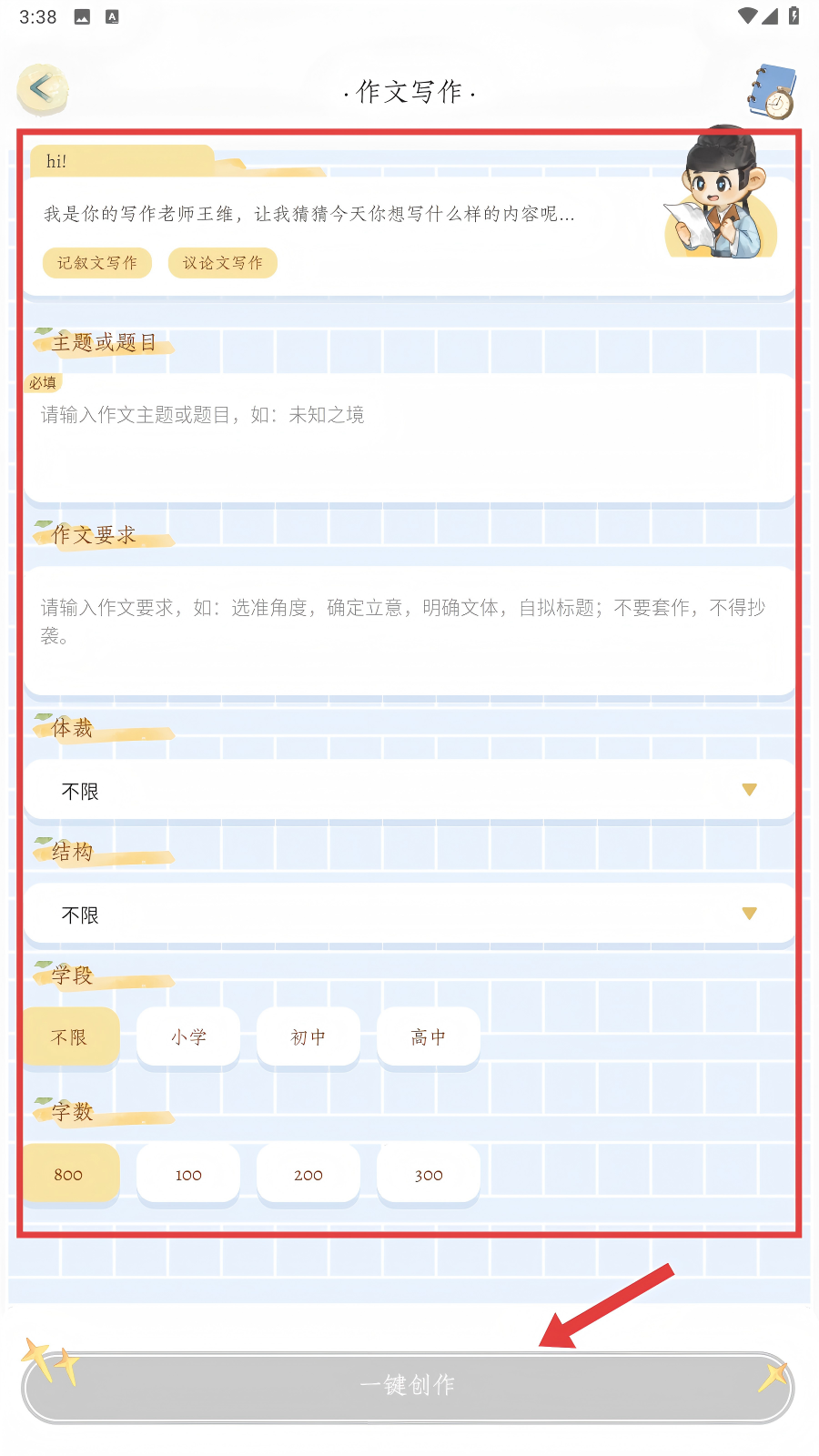
Task: Choose 小学 grade level
Action: (188, 1036)
